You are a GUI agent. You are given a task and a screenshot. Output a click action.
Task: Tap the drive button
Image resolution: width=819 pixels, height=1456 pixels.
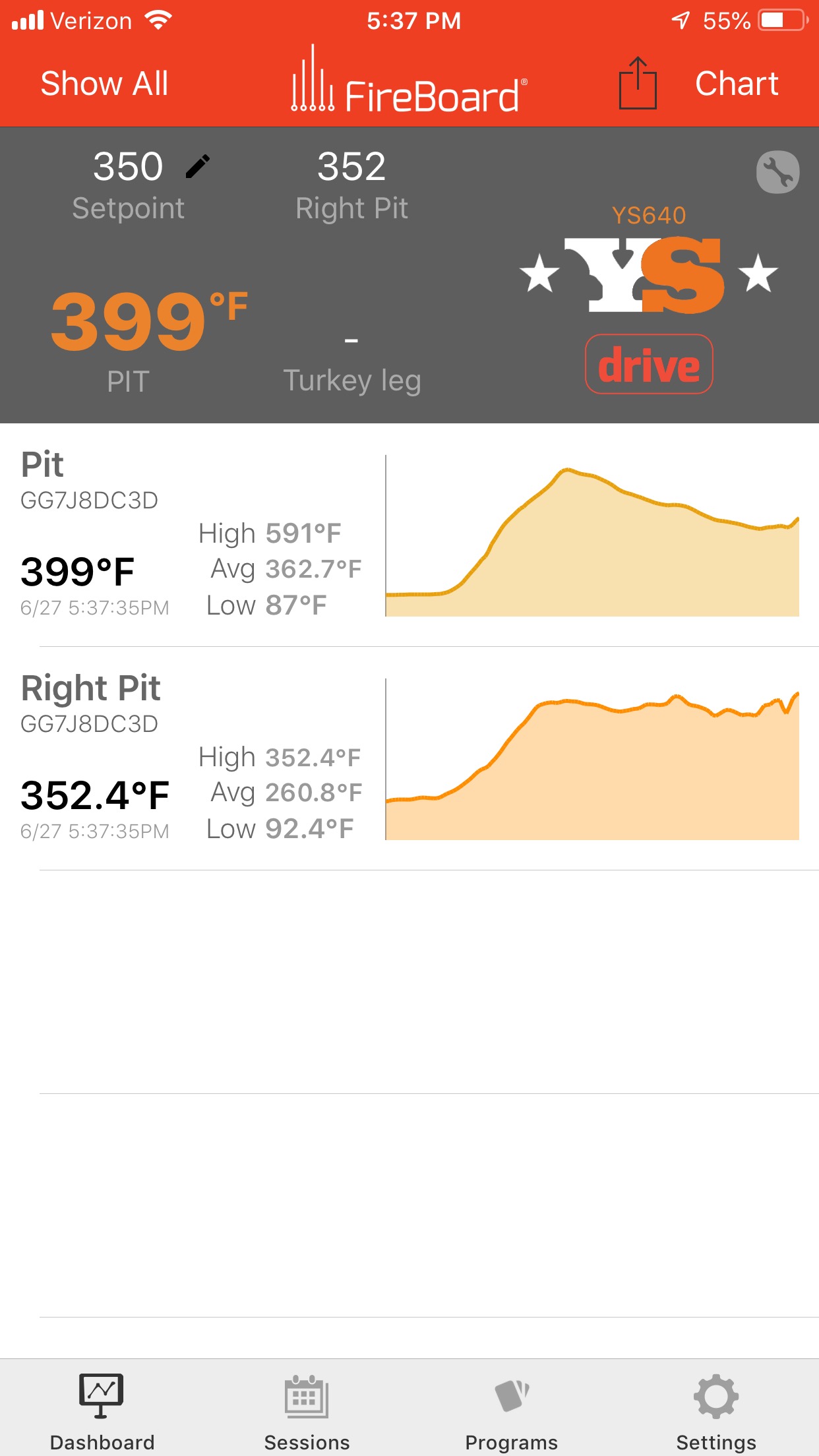(x=649, y=365)
